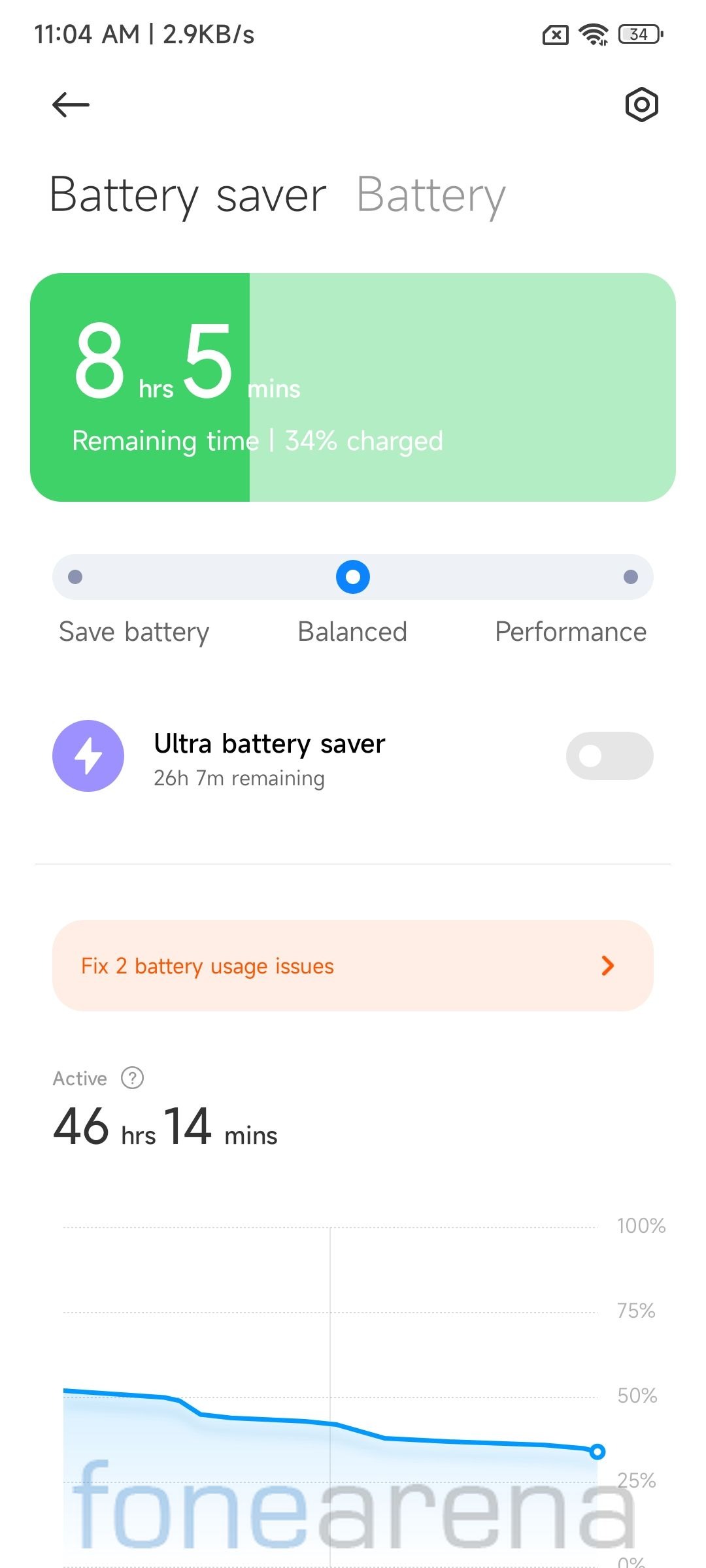Open the remaining time battery card
The height and width of the screenshot is (1568, 706).
[x=353, y=387]
